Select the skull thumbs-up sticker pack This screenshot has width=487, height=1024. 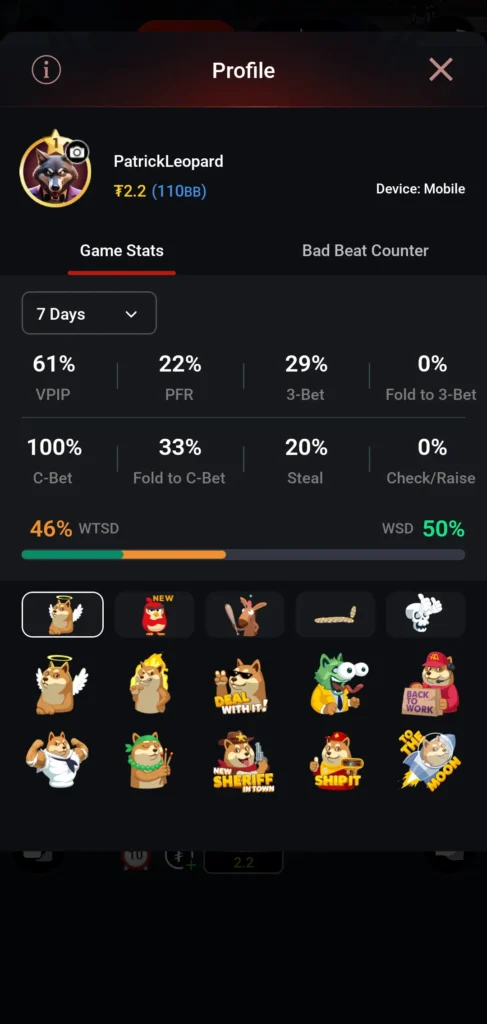(425, 615)
